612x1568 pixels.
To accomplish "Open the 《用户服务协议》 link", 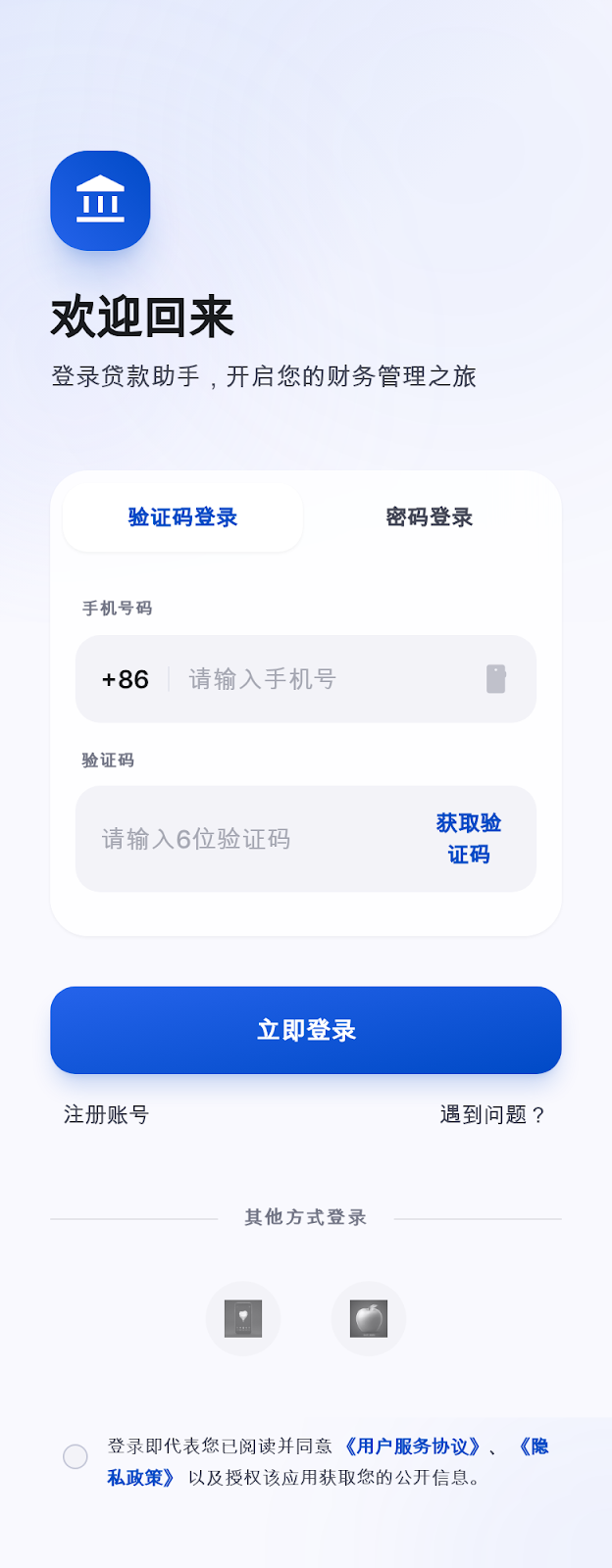I will tap(412, 1446).
